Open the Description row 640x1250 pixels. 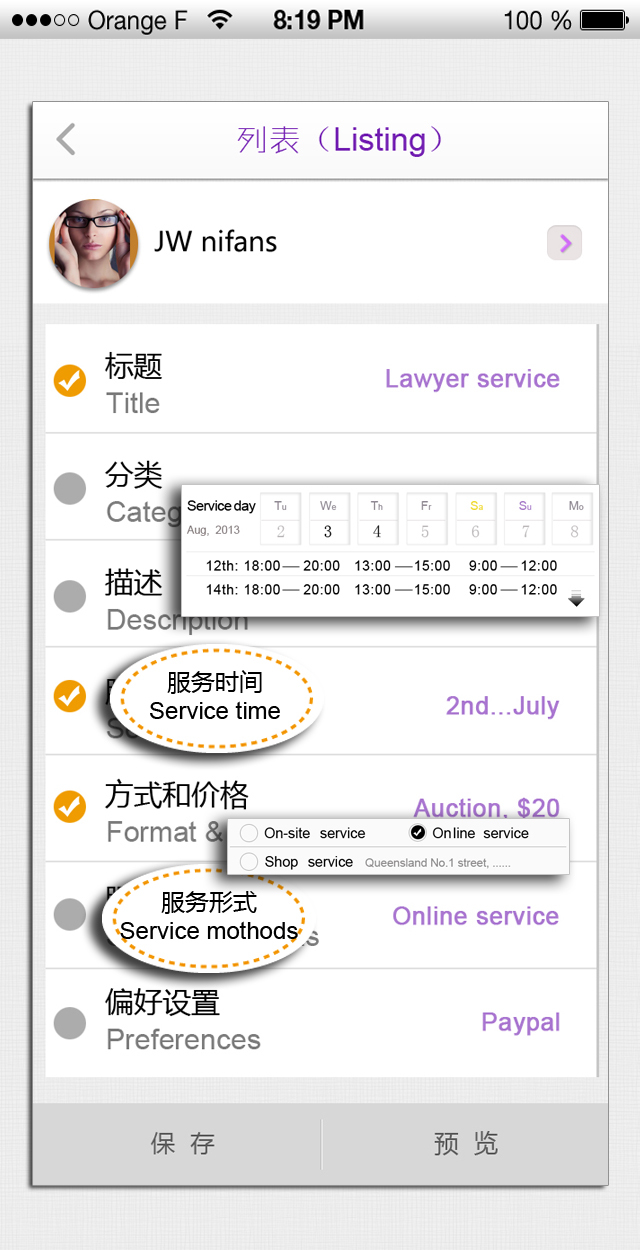coord(321,594)
